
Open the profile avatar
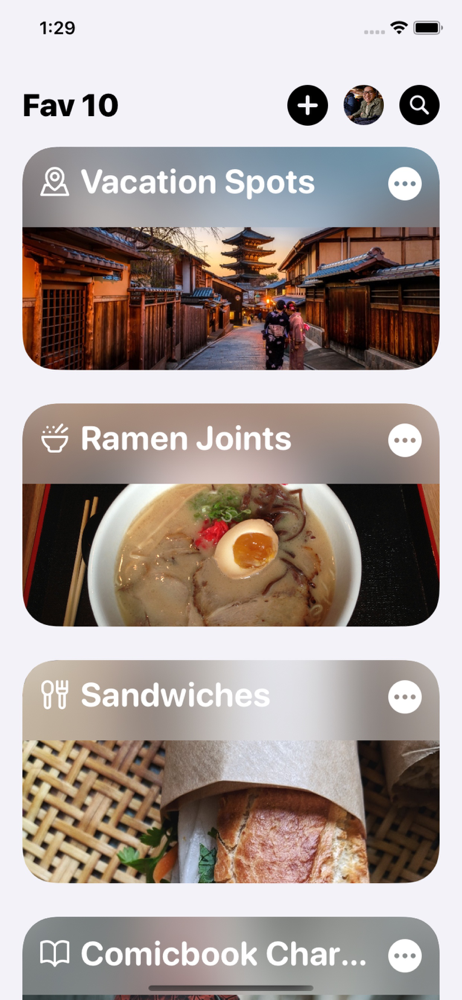click(x=364, y=105)
